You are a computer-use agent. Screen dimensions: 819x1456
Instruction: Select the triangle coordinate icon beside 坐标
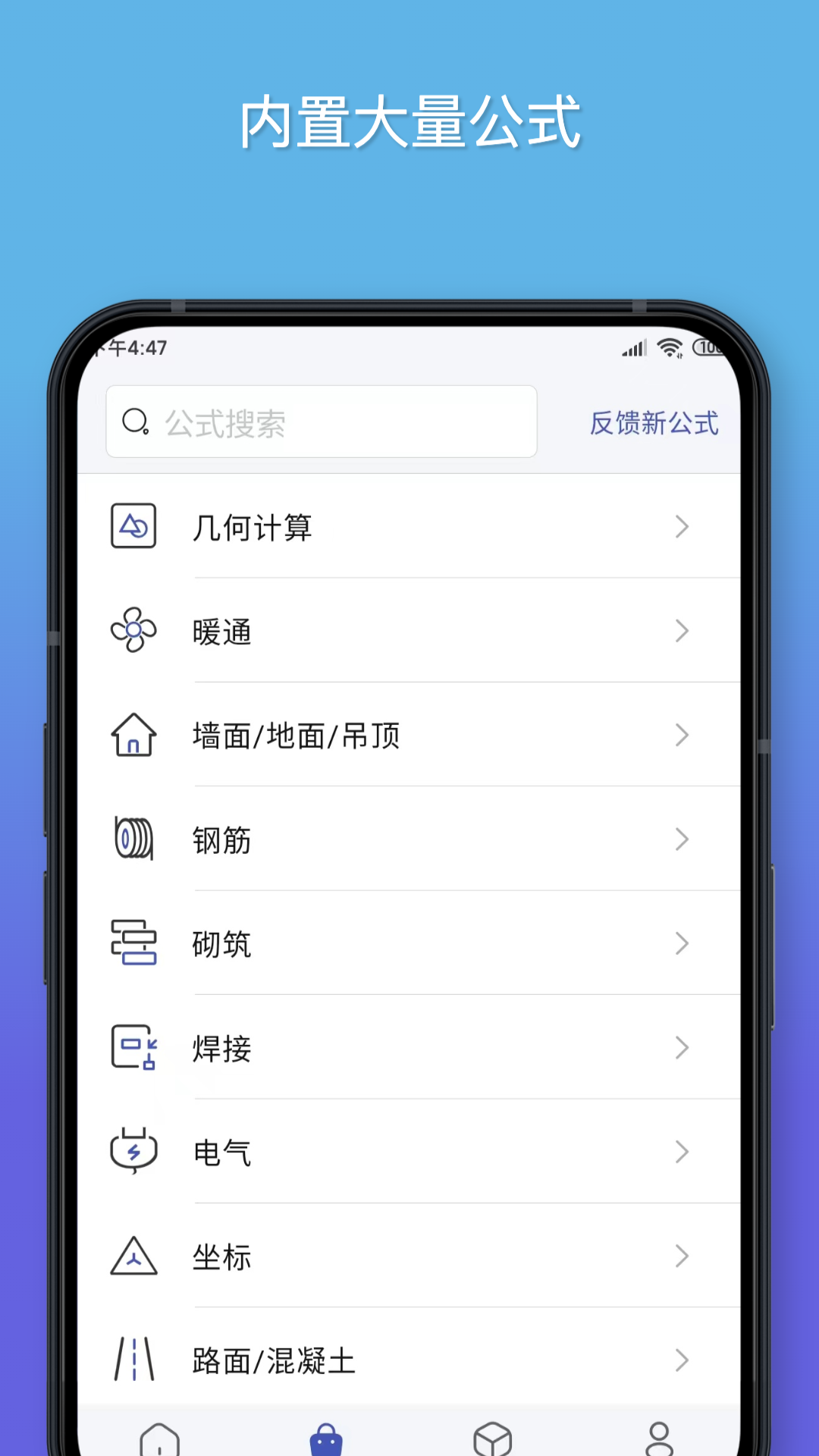[134, 1257]
